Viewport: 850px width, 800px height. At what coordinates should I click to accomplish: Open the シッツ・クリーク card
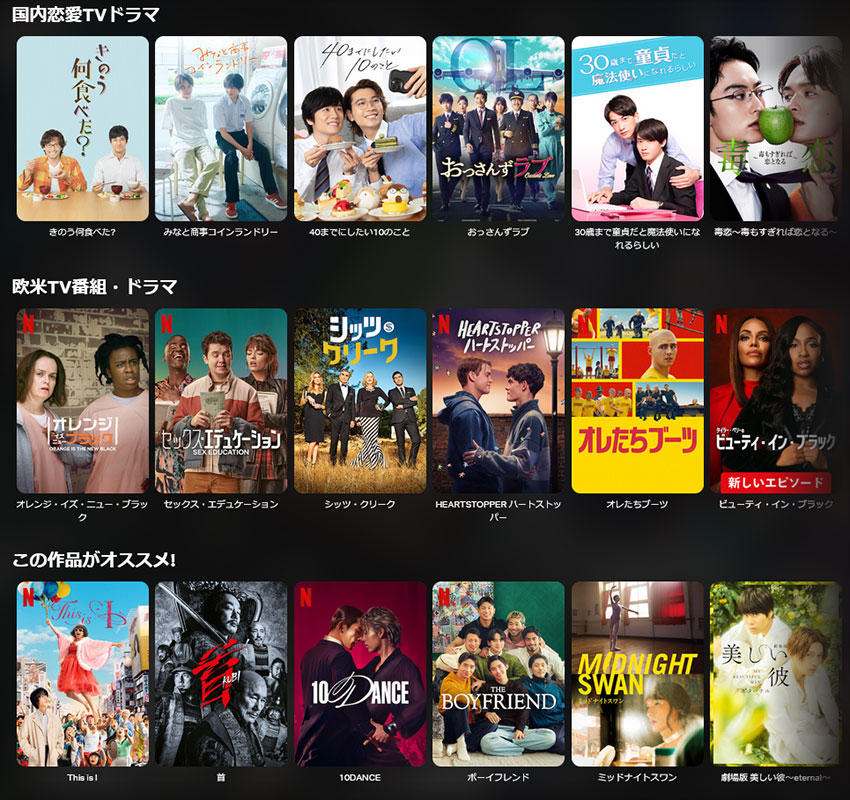click(x=360, y=400)
